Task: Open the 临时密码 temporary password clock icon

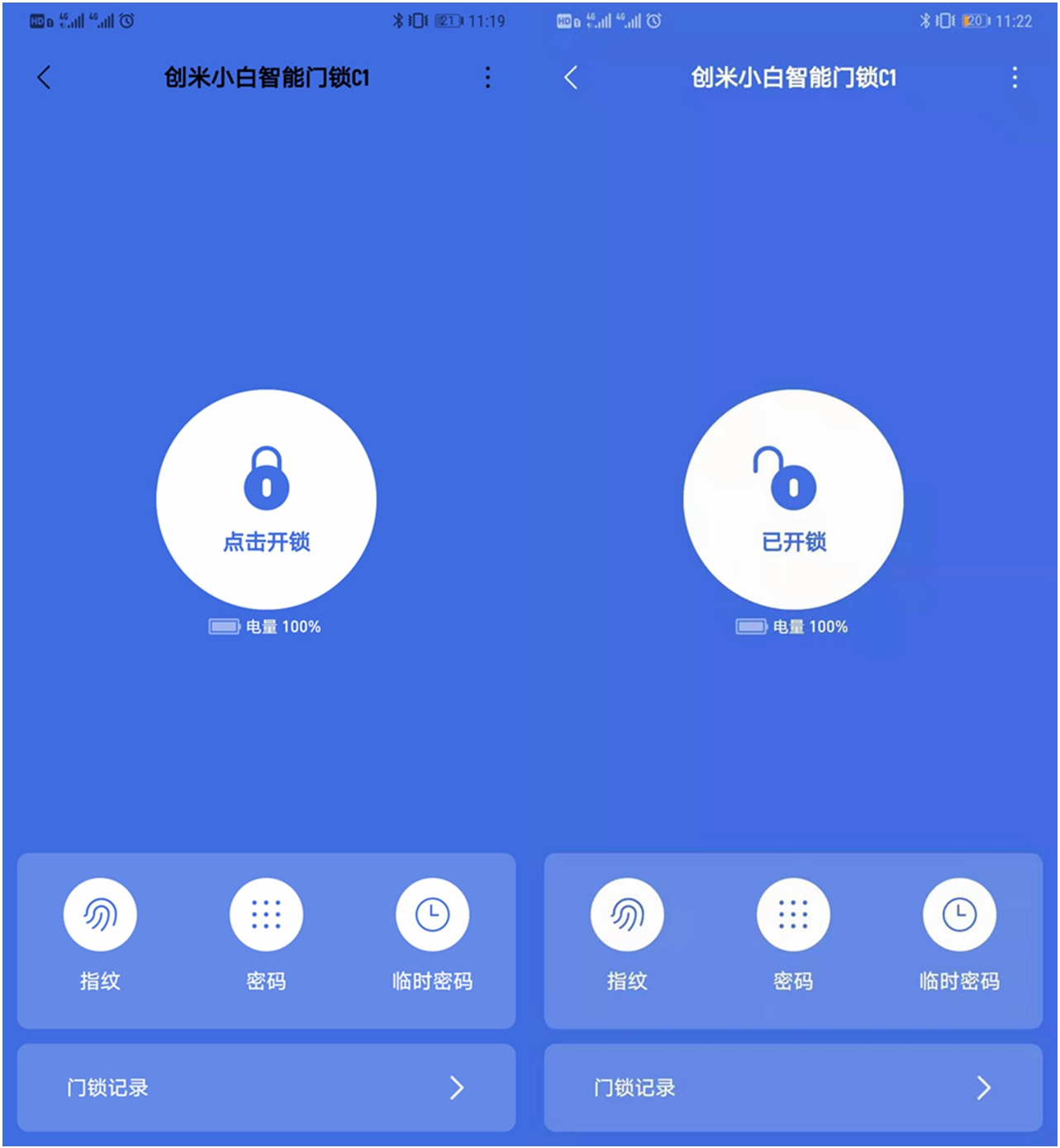Action: (x=433, y=913)
